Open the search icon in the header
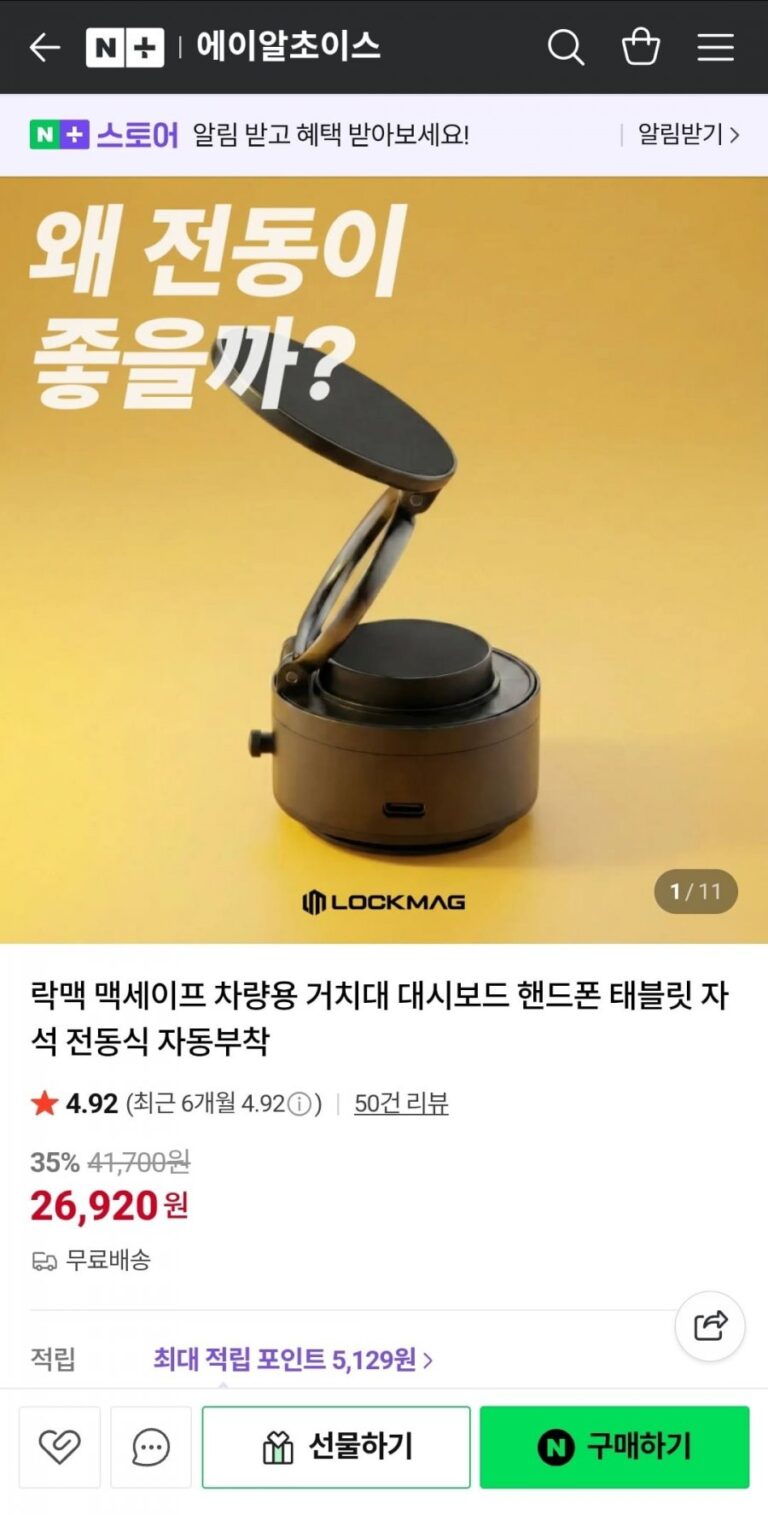Viewport: 768px width, 1515px height. coord(565,47)
